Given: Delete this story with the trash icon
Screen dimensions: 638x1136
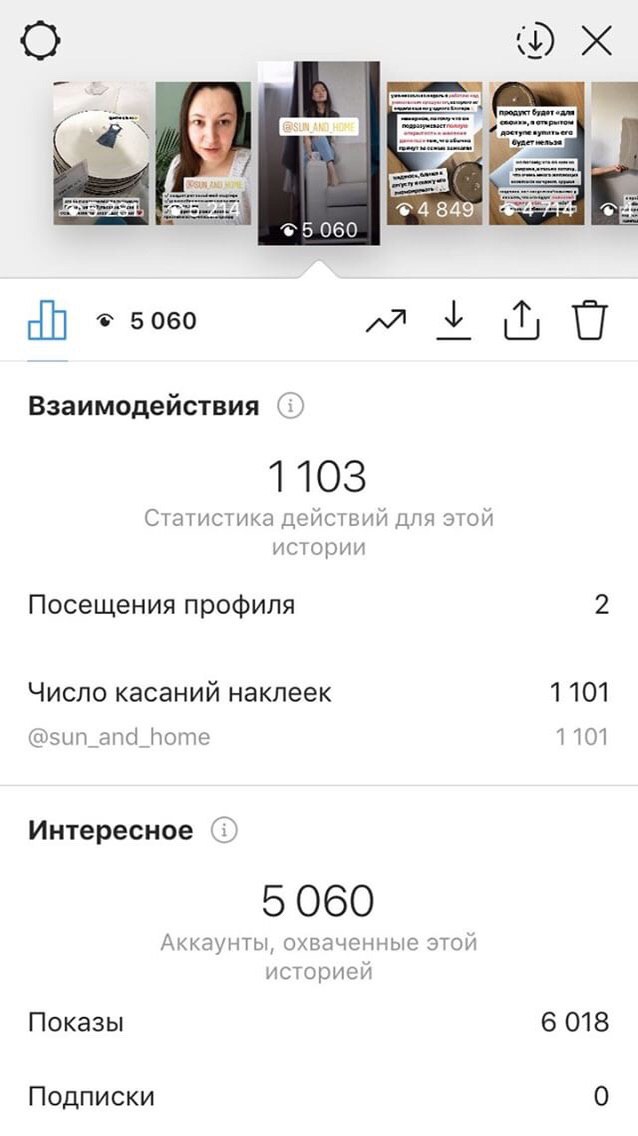Looking at the screenshot, I should coord(589,320).
